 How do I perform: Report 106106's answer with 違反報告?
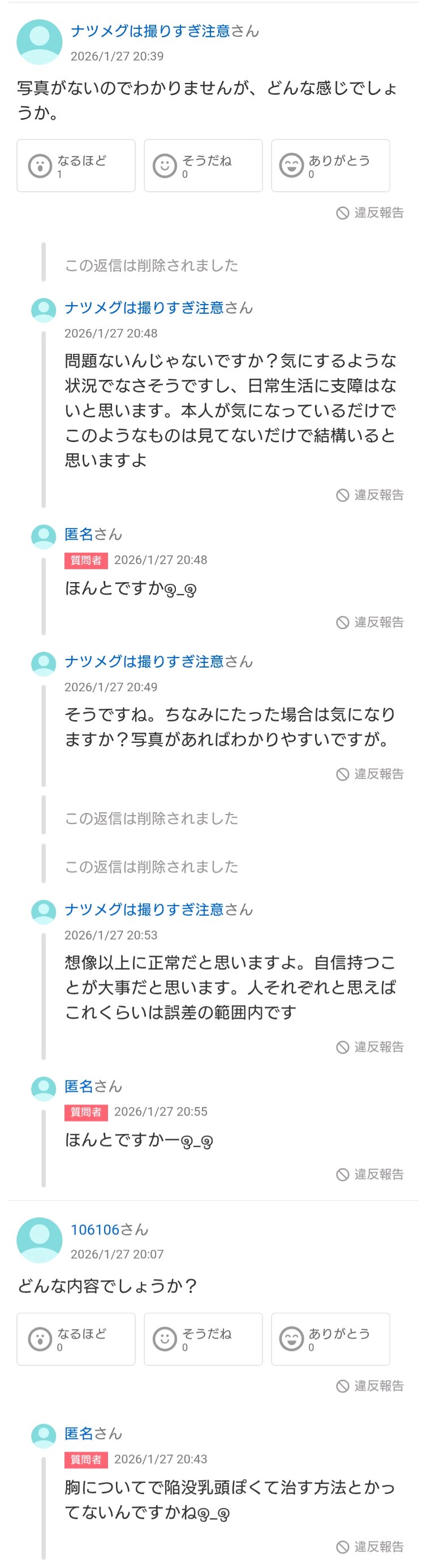pos(370,1386)
